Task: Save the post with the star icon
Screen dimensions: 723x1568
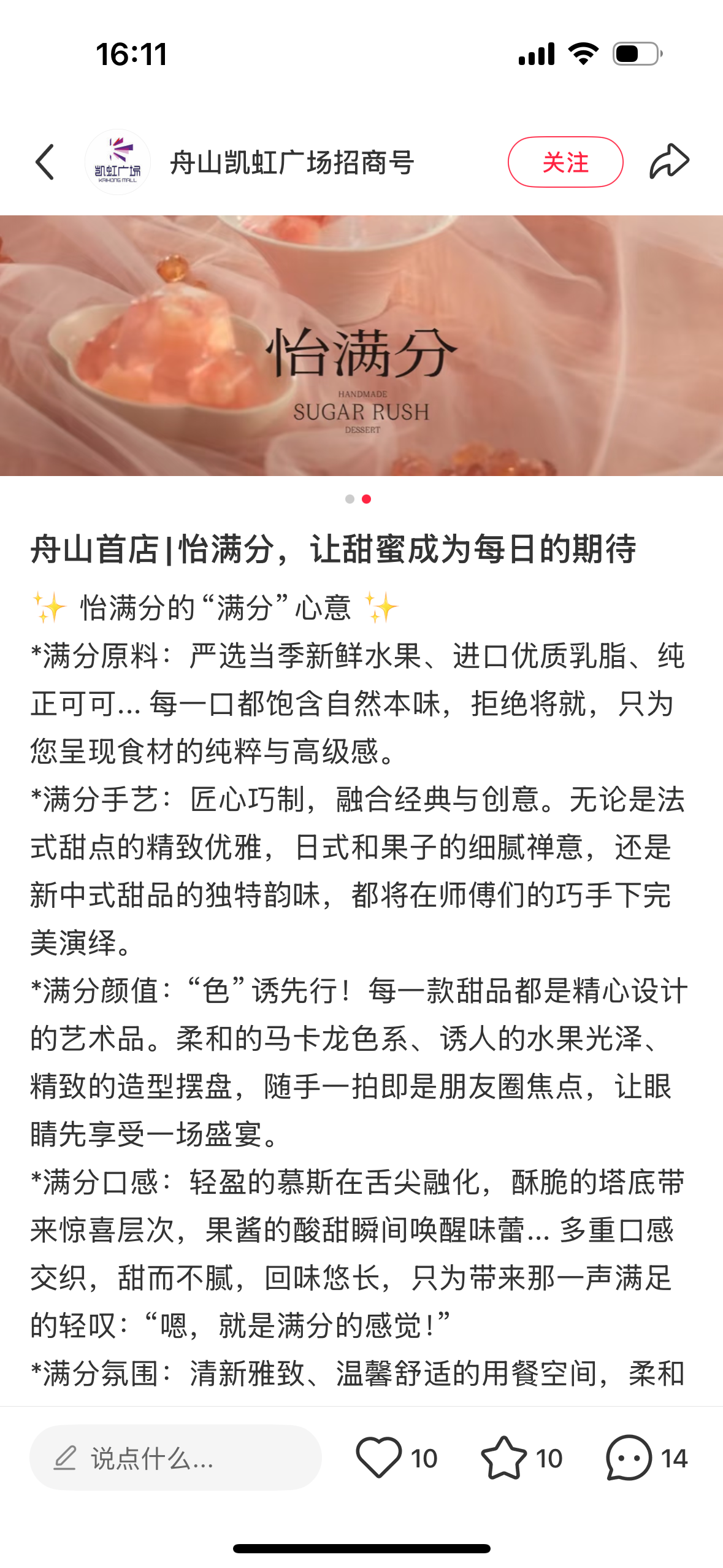Action: [x=503, y=1458]
